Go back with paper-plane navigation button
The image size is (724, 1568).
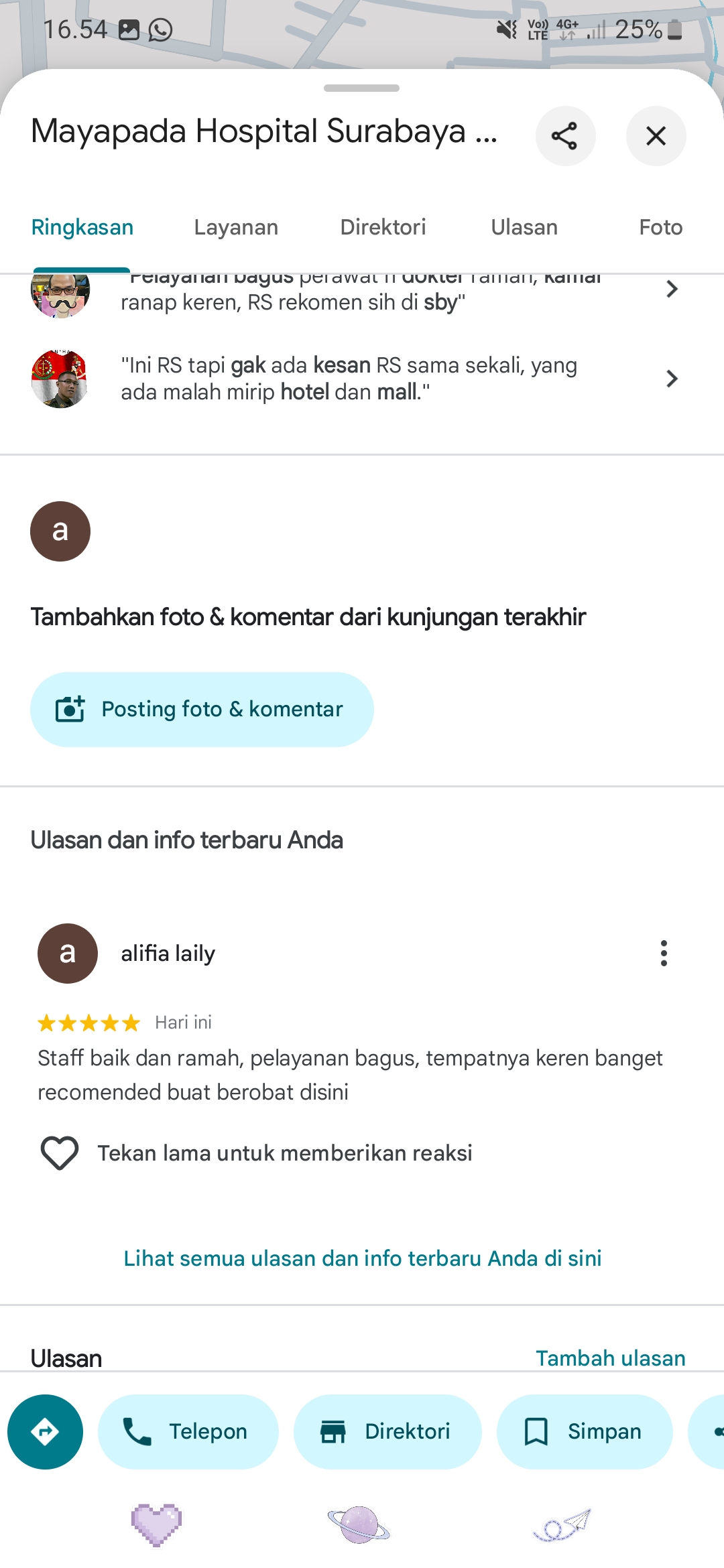coord(562,1526)
